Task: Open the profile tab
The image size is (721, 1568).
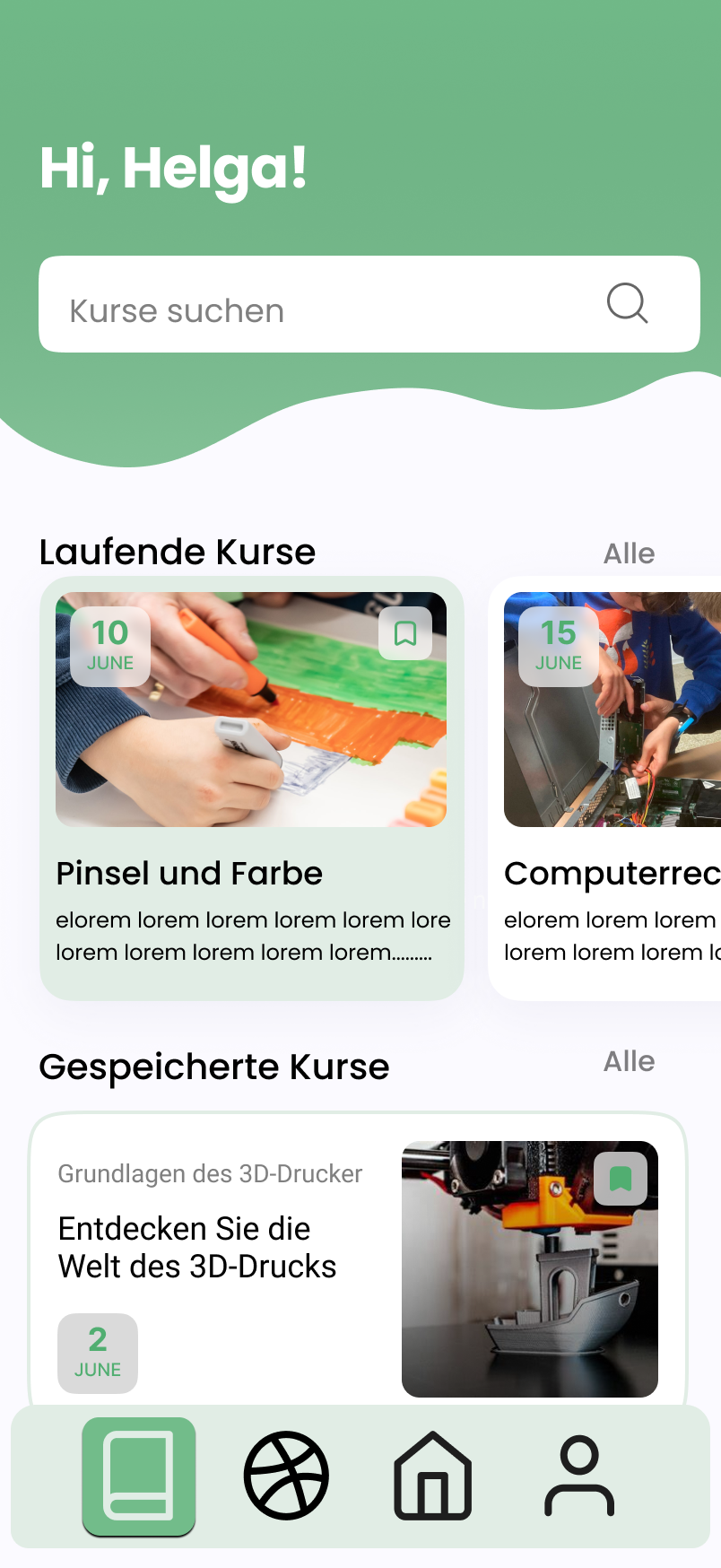Action: (579, 1476)
